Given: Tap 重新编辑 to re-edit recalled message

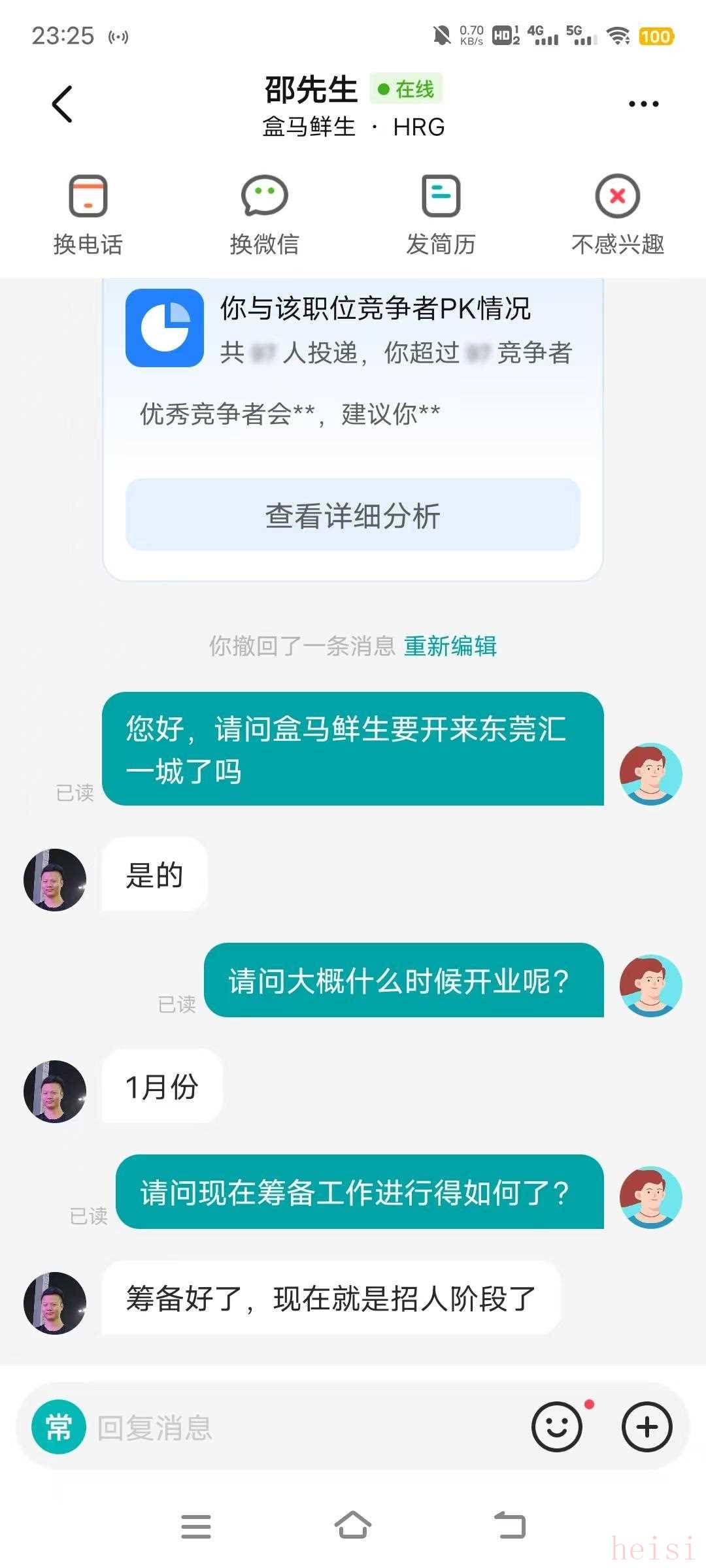Looking at the screenshot, I should point(450,646).
